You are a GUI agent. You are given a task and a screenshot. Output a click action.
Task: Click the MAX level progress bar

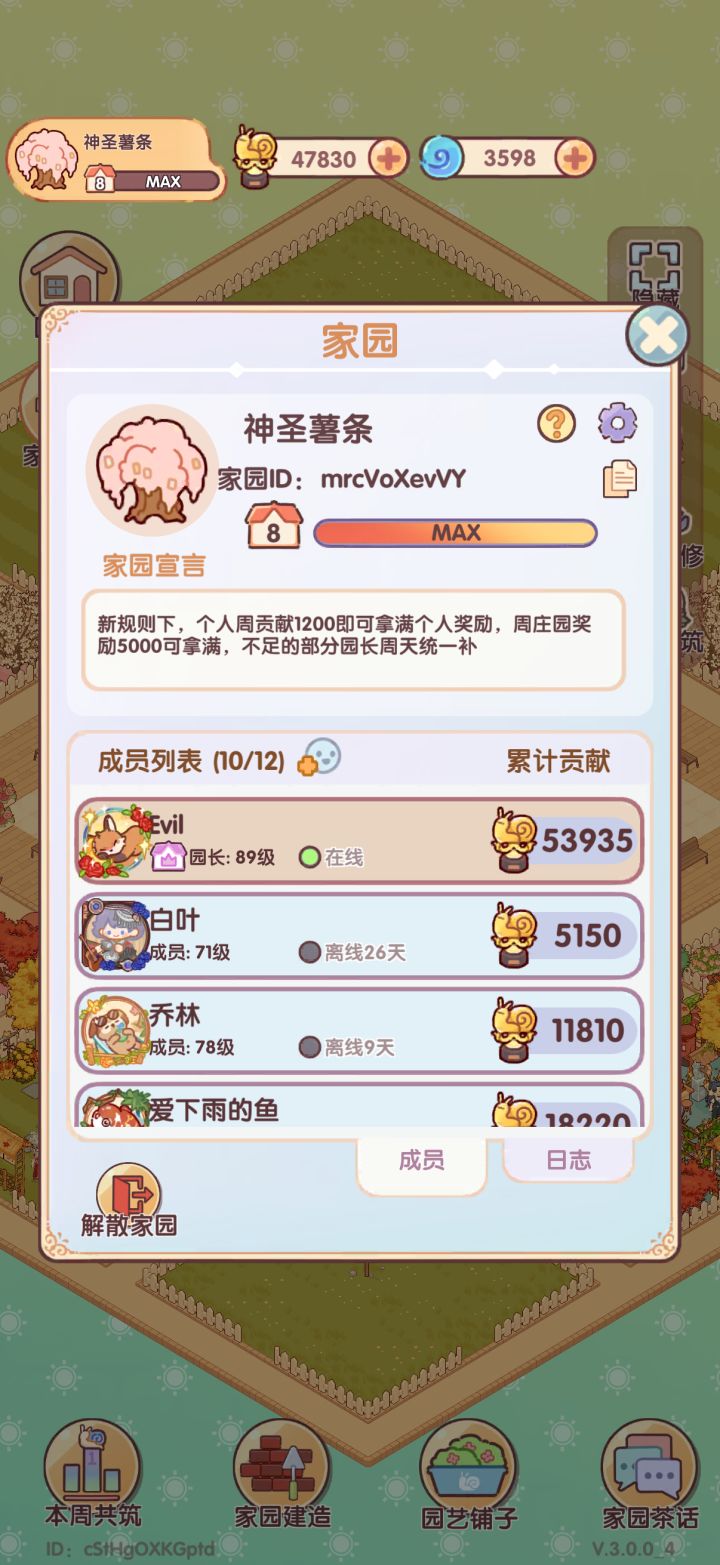(455, 533)
